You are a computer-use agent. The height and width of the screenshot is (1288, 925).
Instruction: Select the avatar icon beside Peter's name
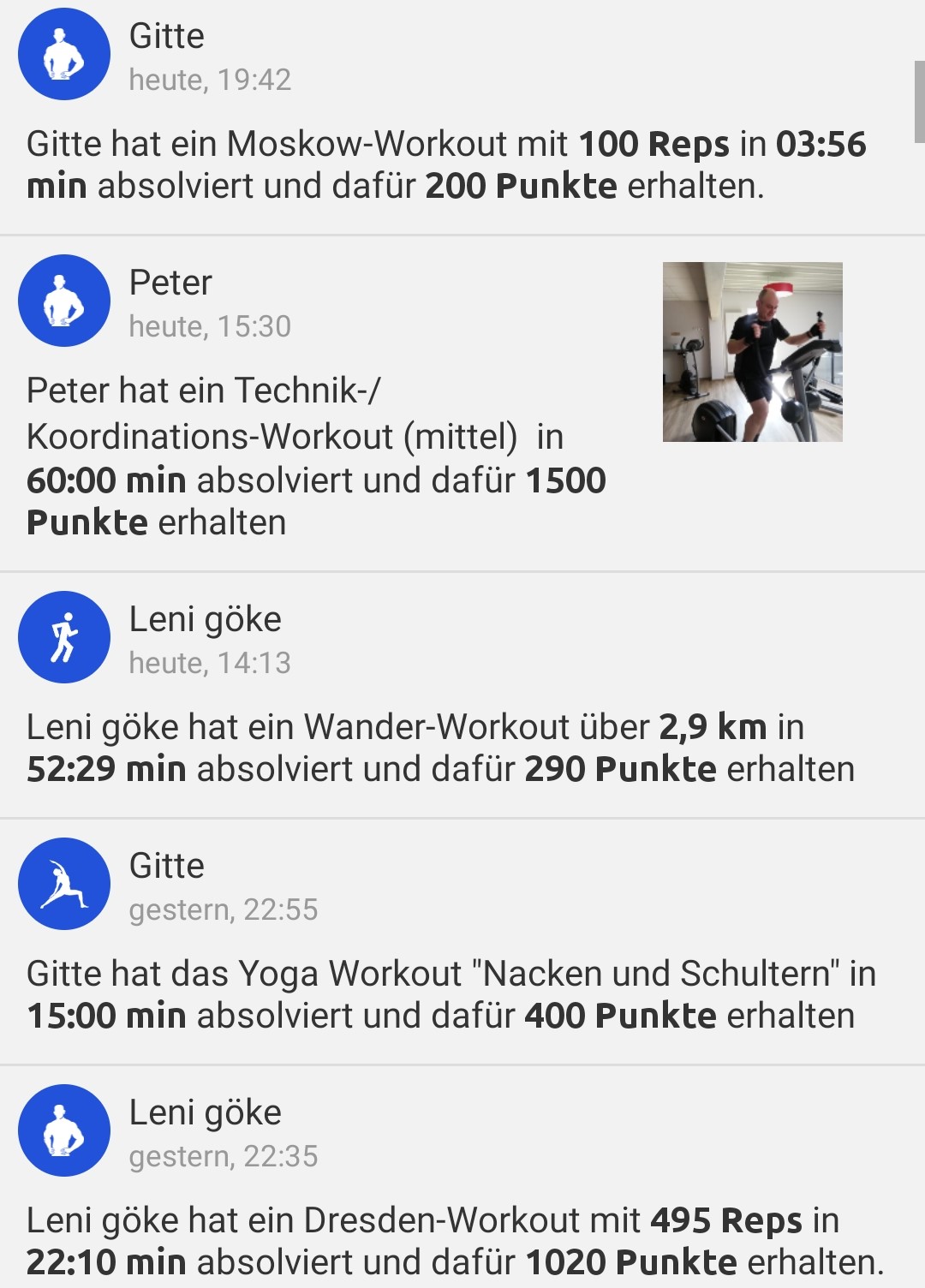point(63,301)
